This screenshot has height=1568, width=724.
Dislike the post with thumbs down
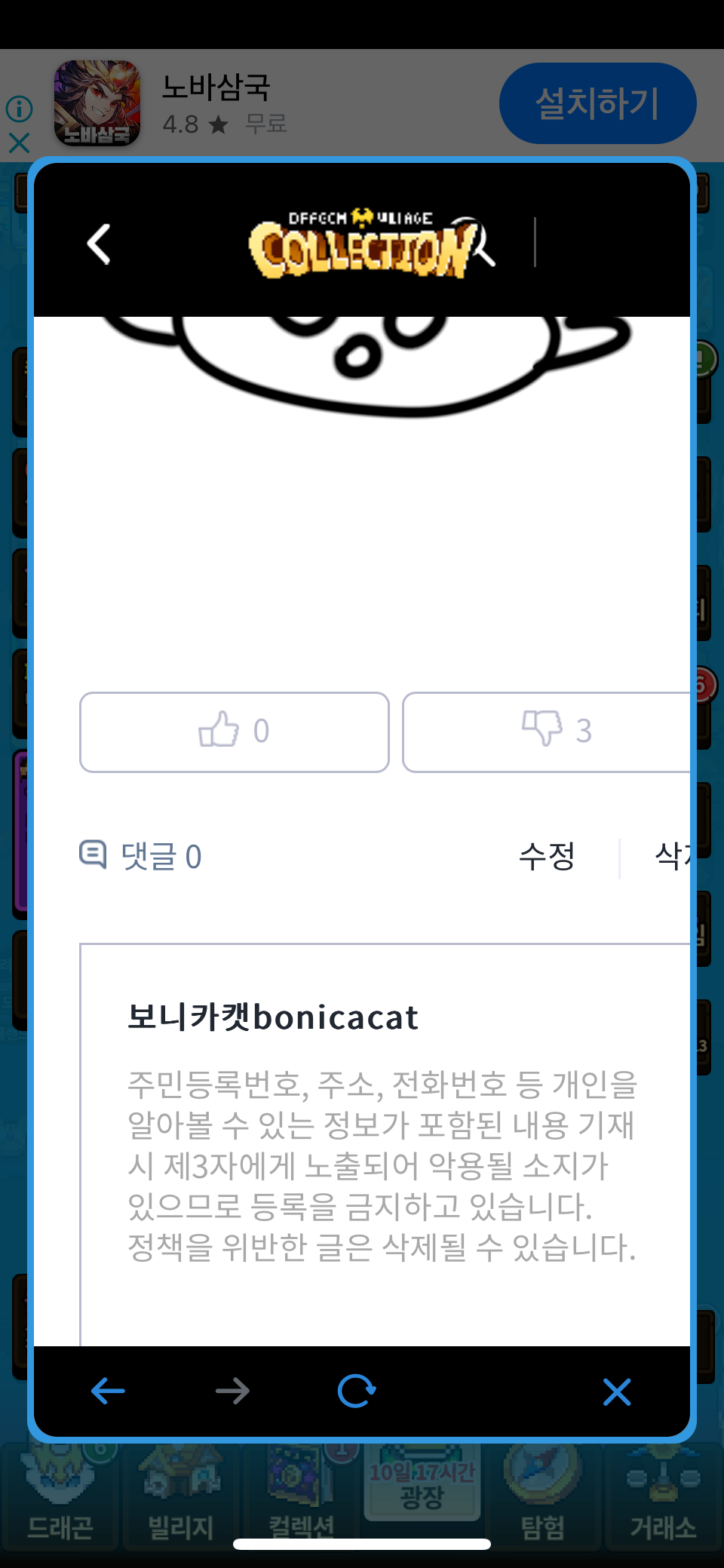tap(547, 732)
